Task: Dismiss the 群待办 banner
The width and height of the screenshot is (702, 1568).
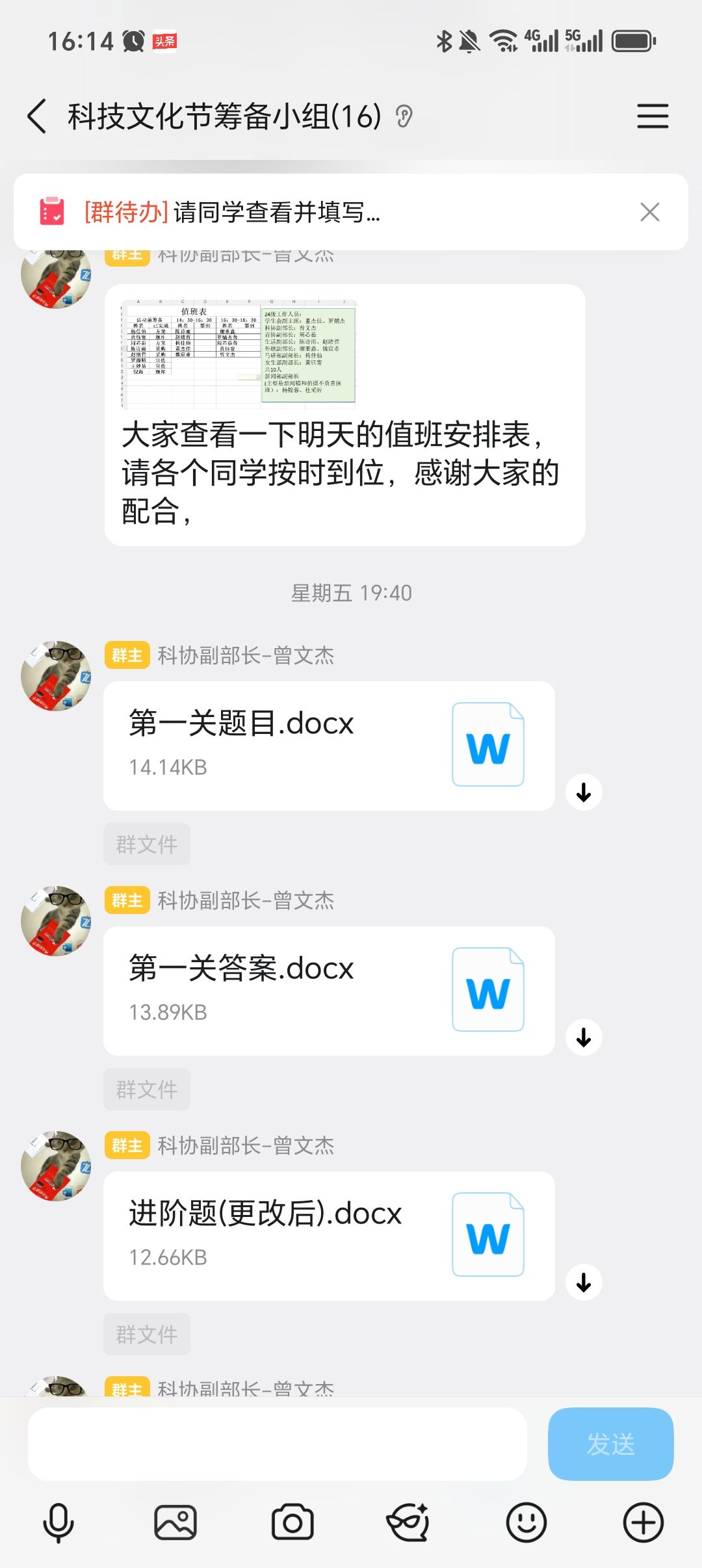Action: click(649, 212)
